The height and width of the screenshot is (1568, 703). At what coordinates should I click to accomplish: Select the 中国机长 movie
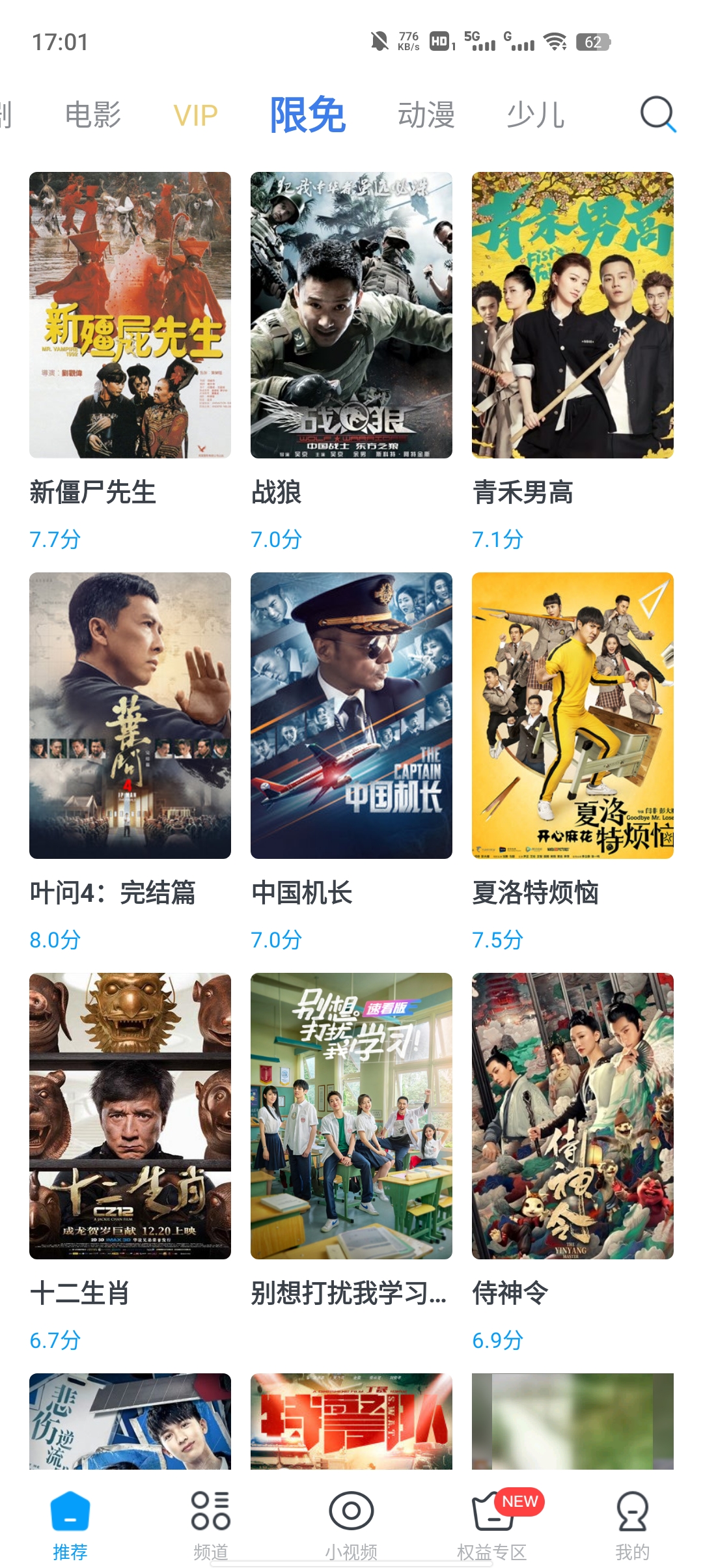[x=351, y=716]
